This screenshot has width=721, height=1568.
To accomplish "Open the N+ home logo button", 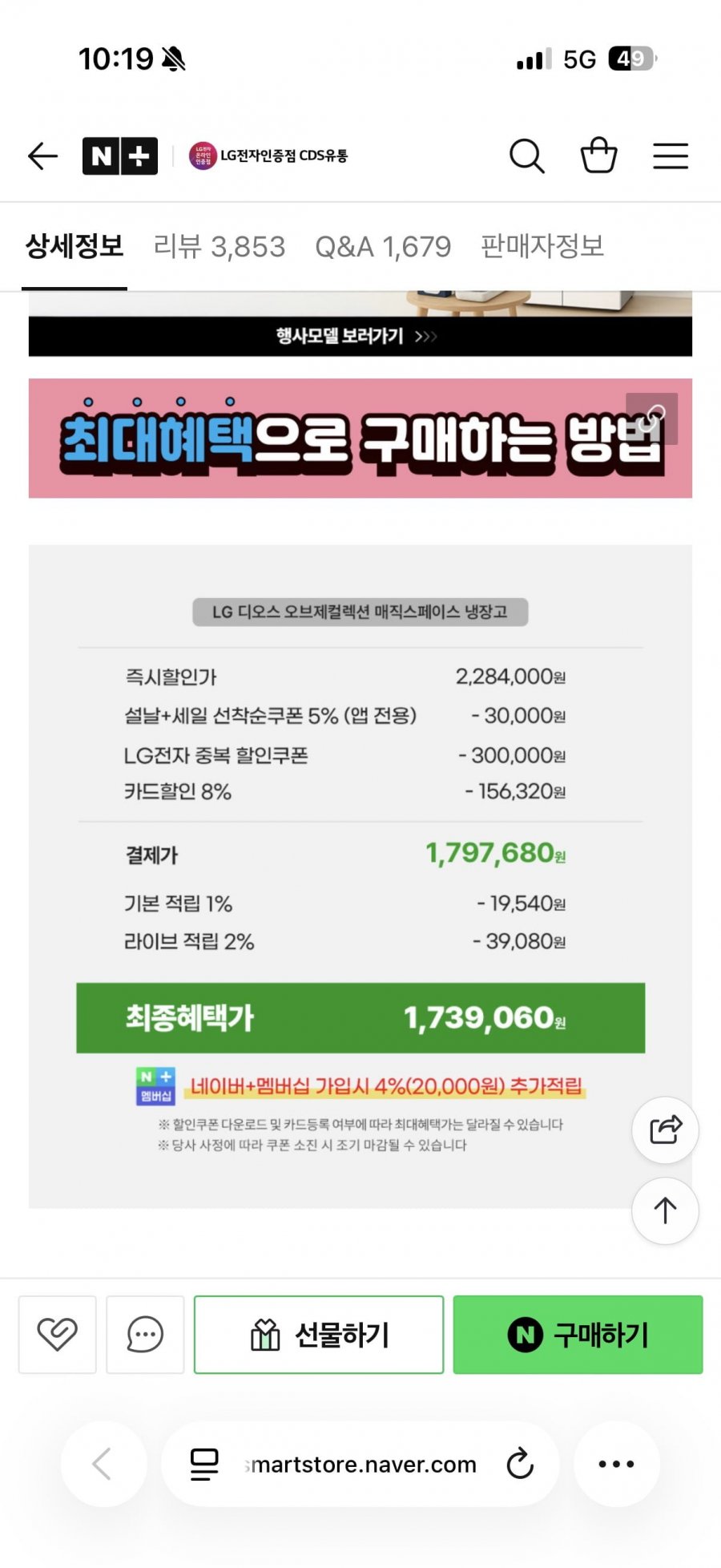I will pos(120,156).
